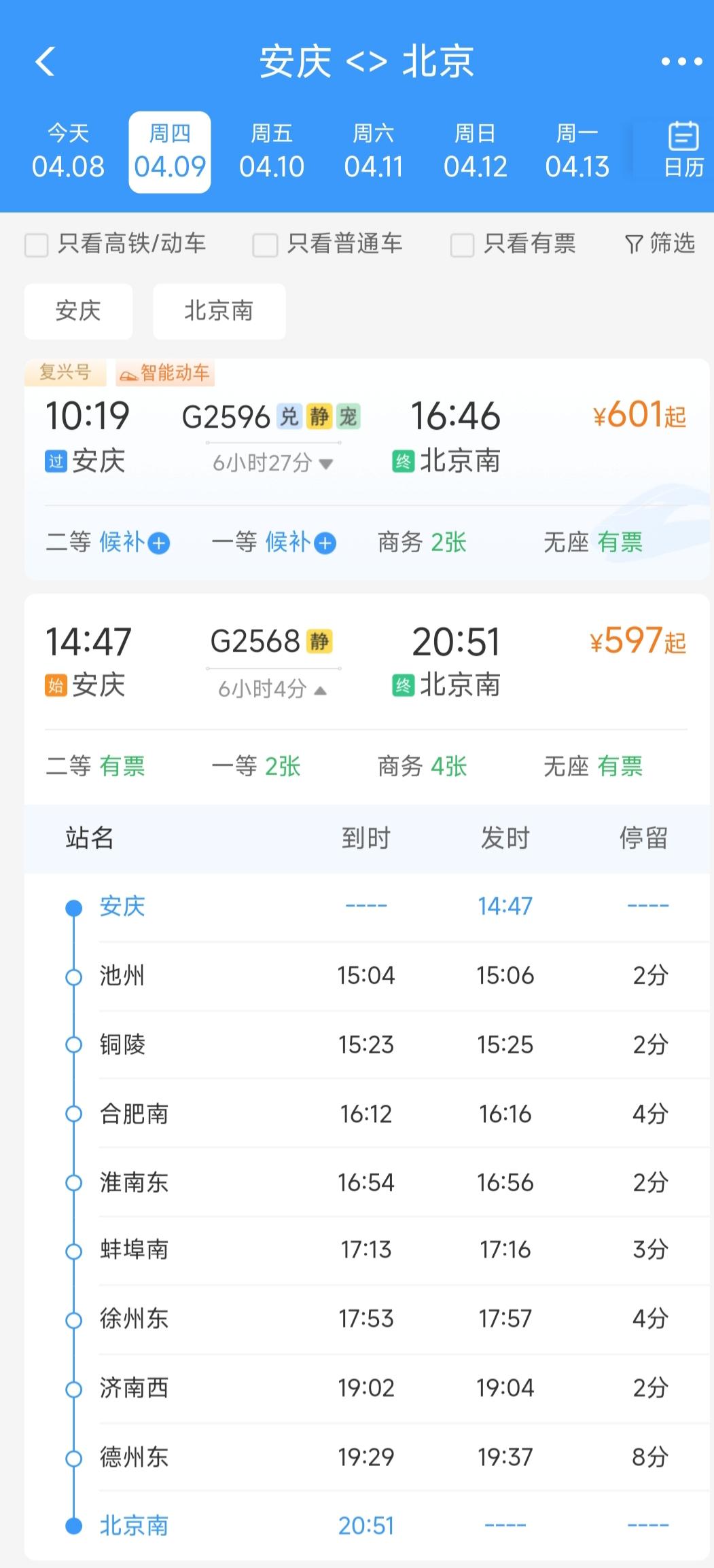Toggle the 只看有票 filter

[461, 244]
